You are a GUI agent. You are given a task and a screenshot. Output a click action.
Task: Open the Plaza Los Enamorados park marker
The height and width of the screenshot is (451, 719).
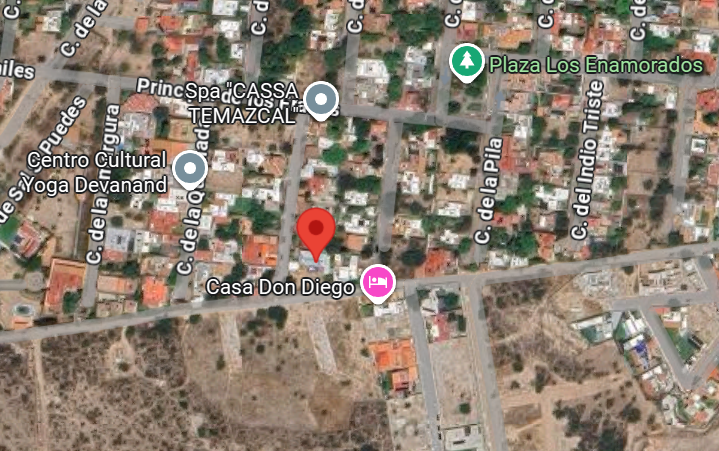pos(466,62)
